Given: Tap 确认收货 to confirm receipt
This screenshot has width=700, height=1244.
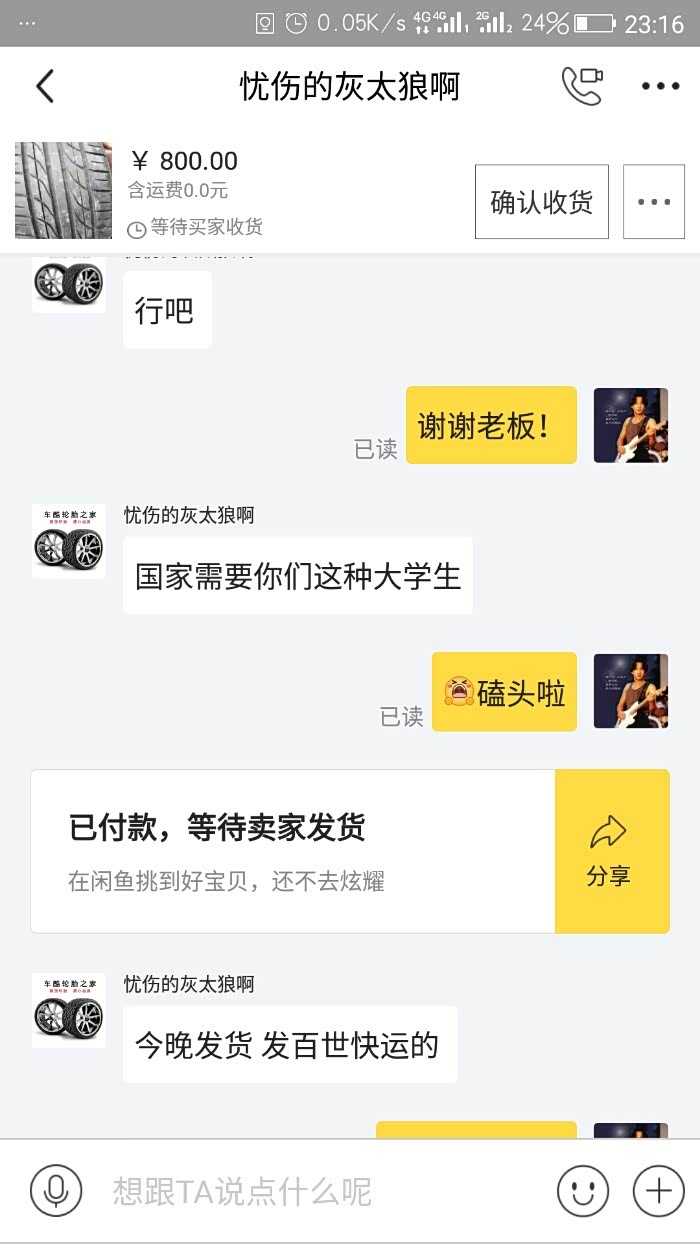Looking at the screenshot, I should (541, 202).
